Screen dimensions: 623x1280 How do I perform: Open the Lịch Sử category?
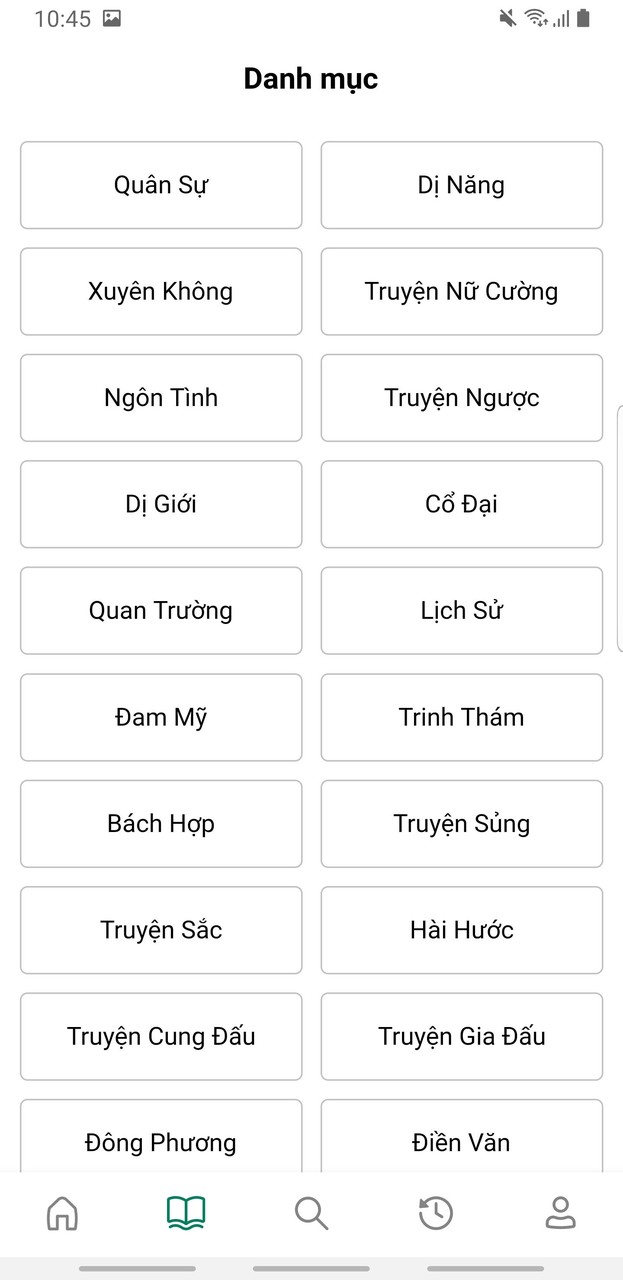coord(461,610)
